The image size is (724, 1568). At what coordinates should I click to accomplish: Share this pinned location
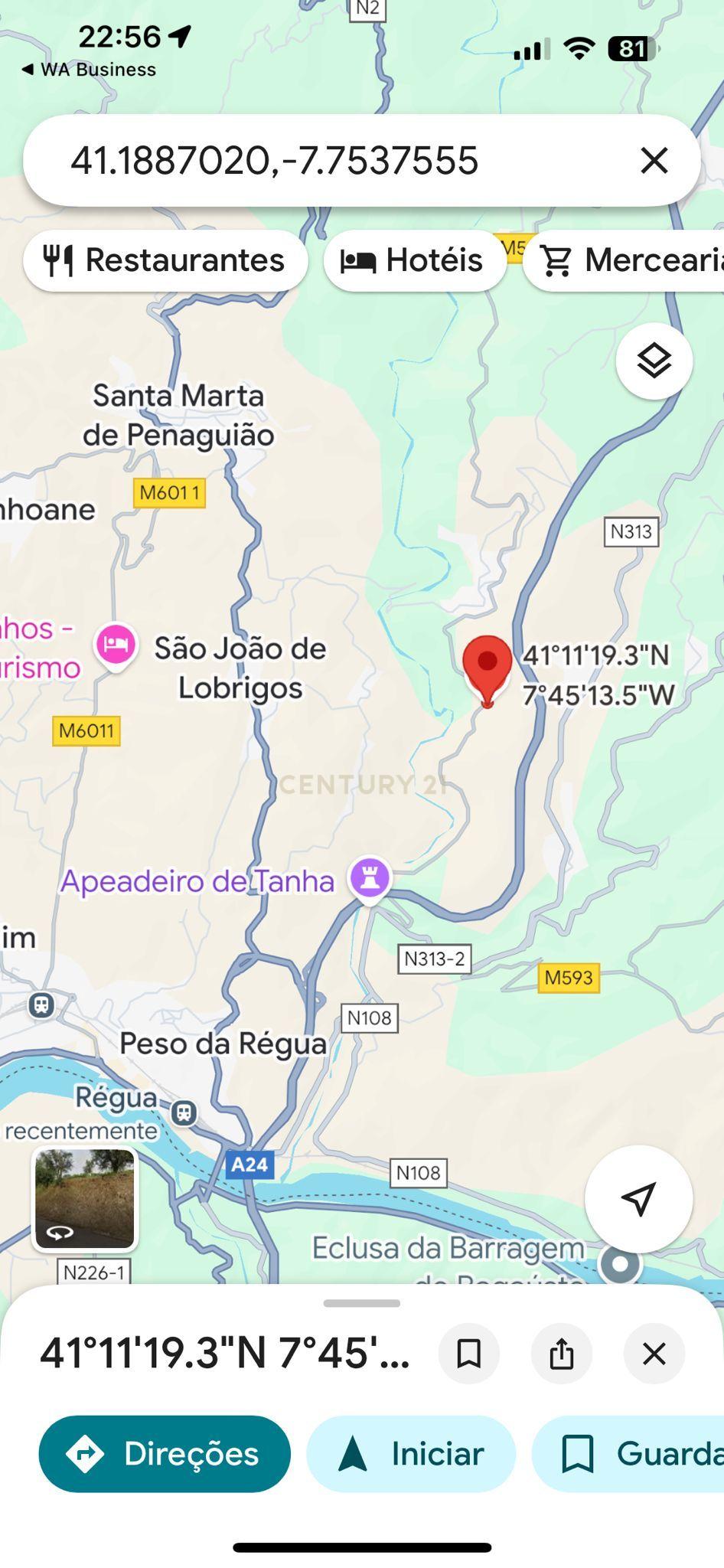(x=561, y=1354)
